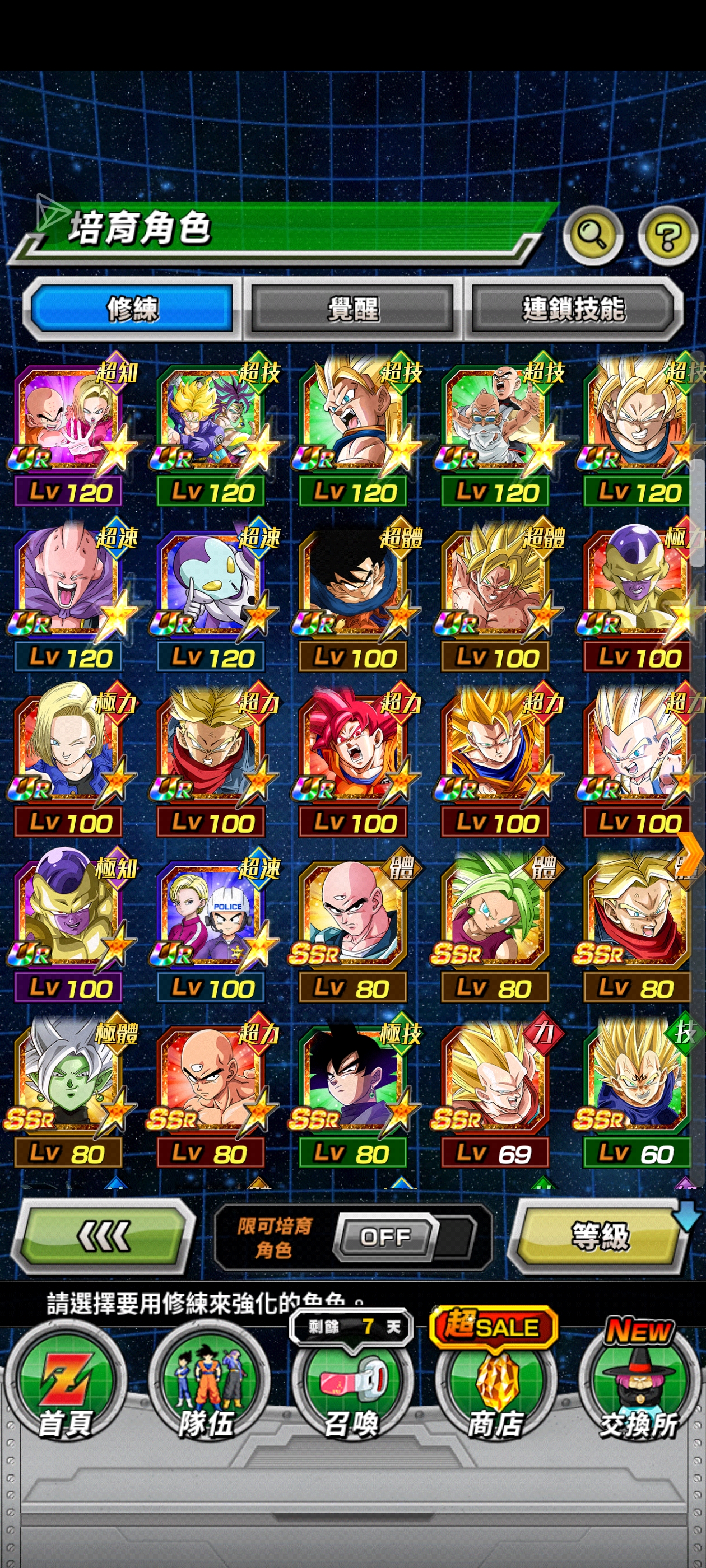Open the help question mark
This screenshot has height=1568, width=706.
(x=667, y=235)
